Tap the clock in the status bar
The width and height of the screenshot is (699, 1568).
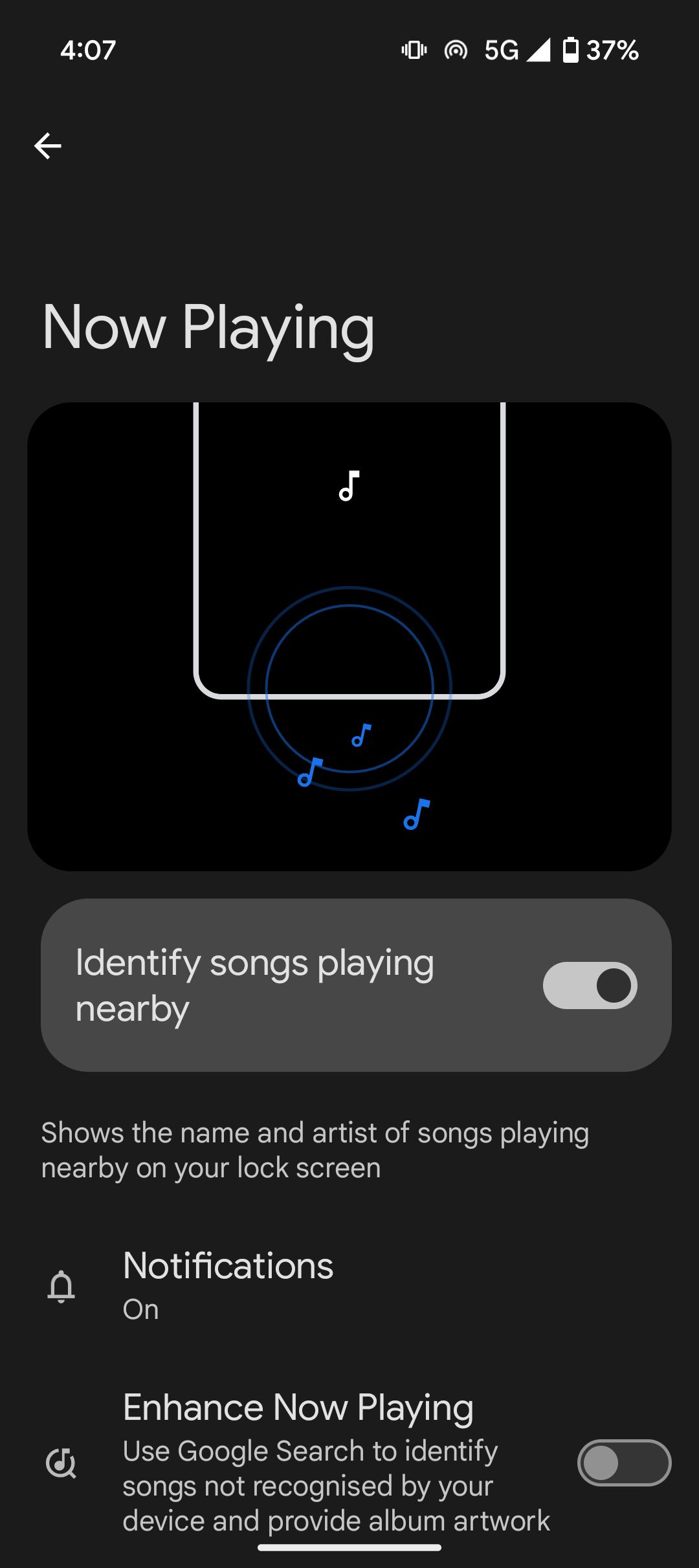(87, 49)
